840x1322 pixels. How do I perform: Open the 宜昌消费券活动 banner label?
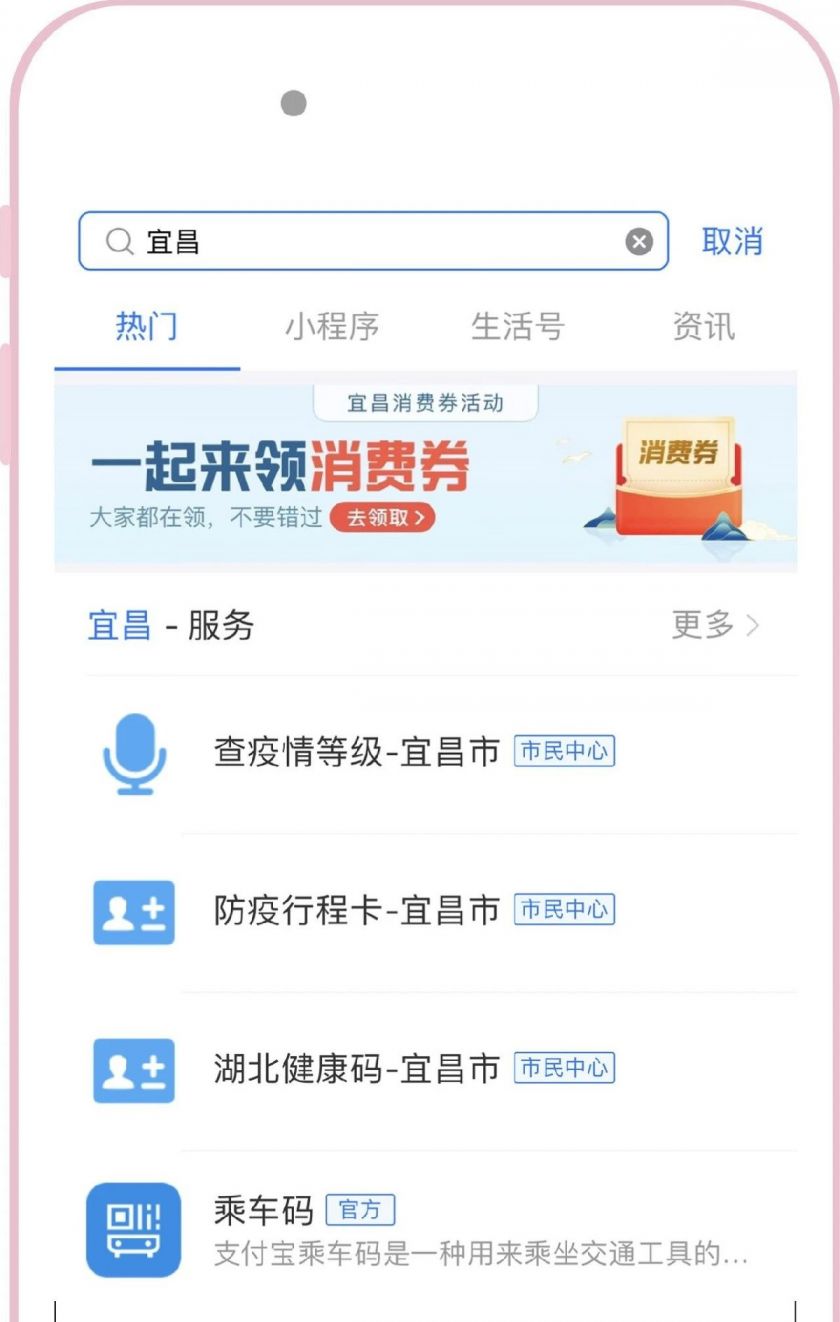(x=424, y=403)
